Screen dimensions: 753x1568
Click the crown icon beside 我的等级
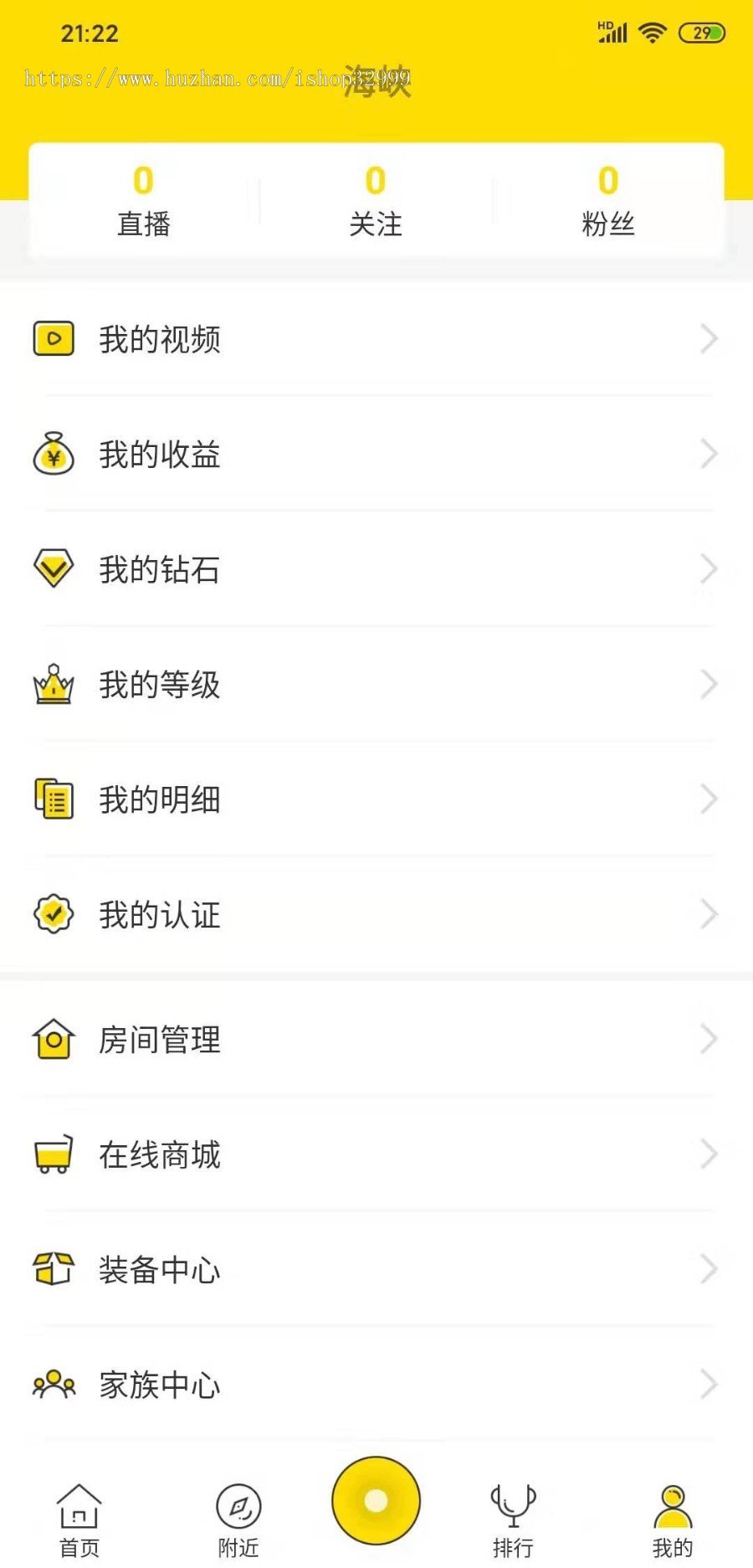point(53,685)
